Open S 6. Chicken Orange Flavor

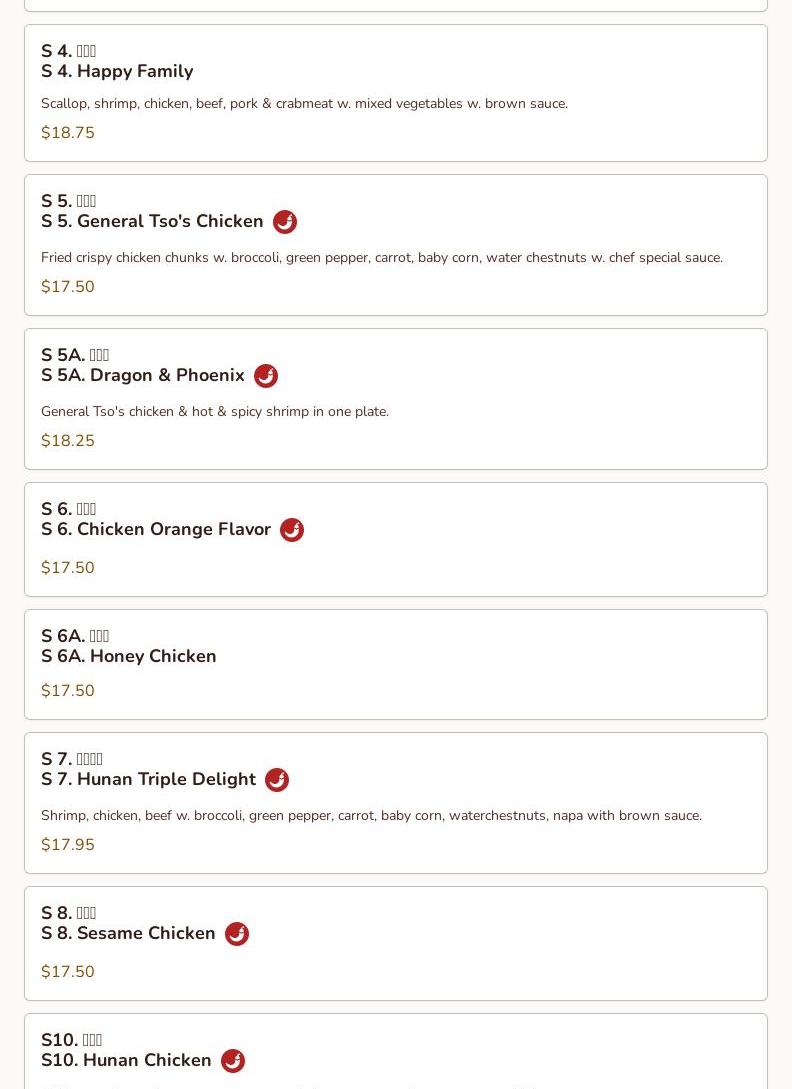click(395, 540)
